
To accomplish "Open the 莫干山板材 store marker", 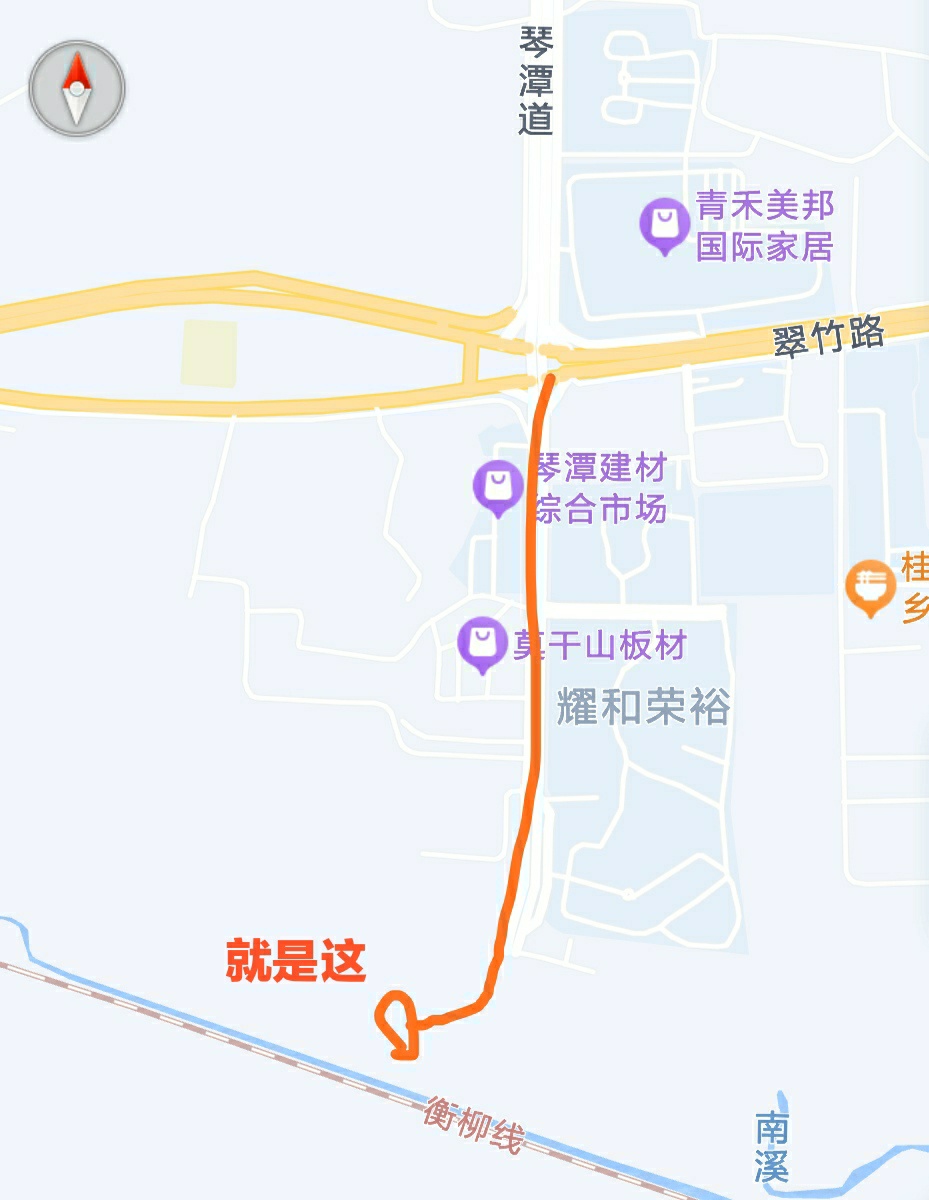I will click(483, 642).
